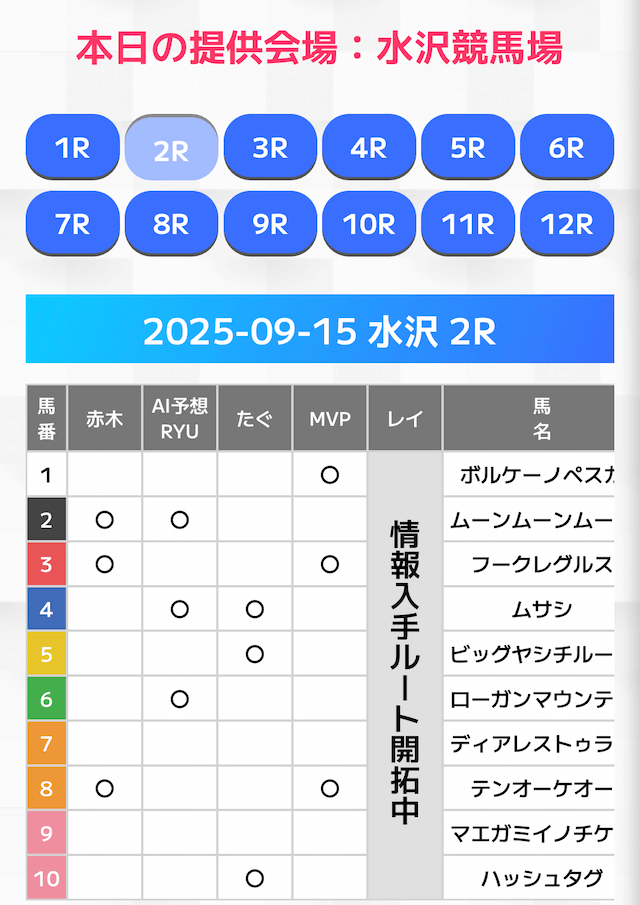Show predictions for 5R
Viewport: 640px width, 905px height.
[468, 147]
